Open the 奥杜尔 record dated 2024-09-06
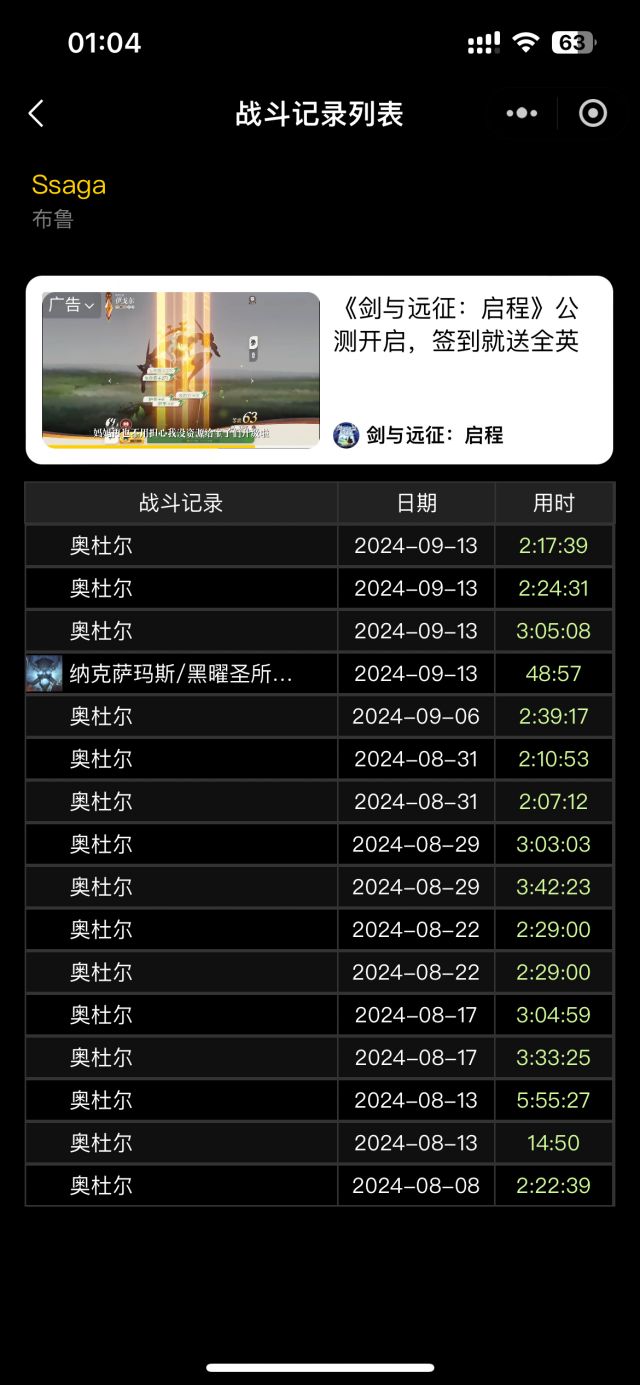This screenshot has height=1385, width=640. (319, 716)
